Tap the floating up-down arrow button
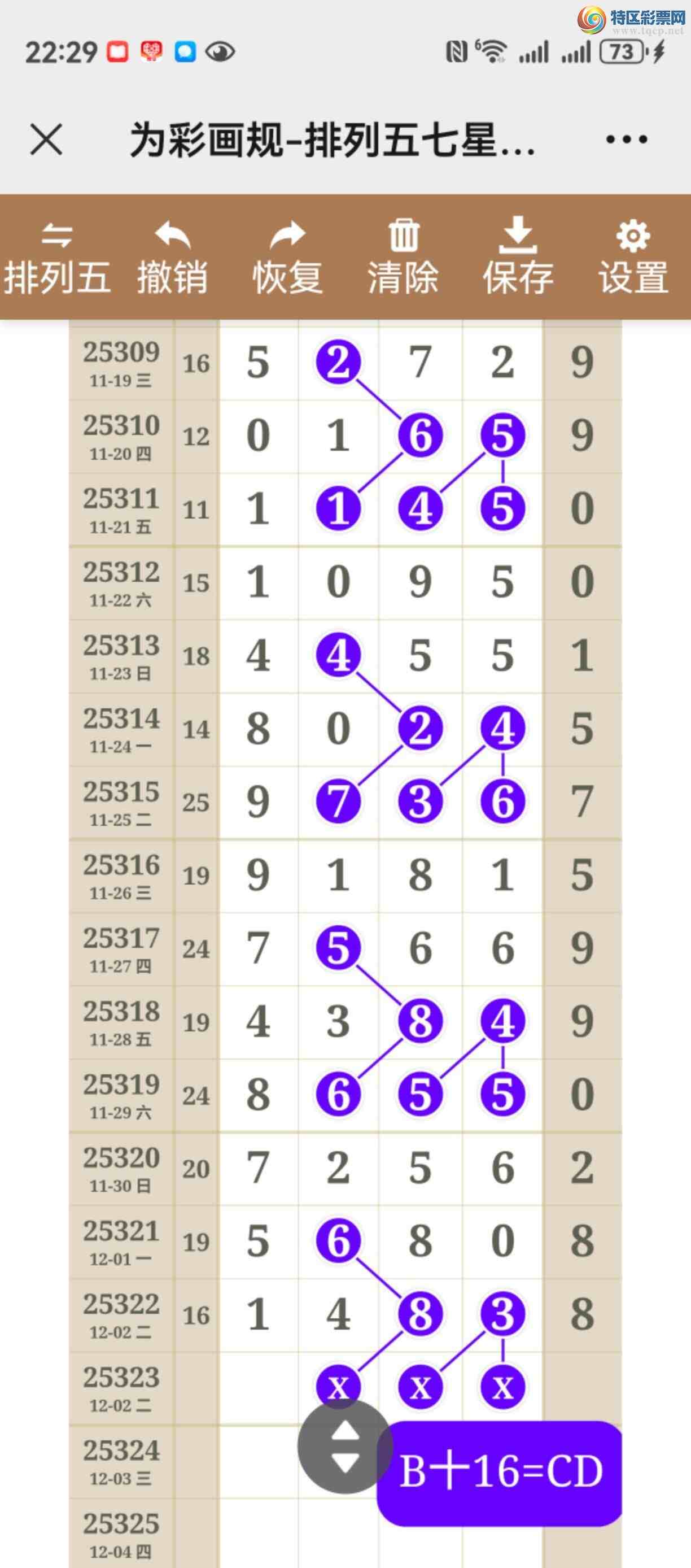Screen dimensions: 691x1568 tap(344, 1447)
